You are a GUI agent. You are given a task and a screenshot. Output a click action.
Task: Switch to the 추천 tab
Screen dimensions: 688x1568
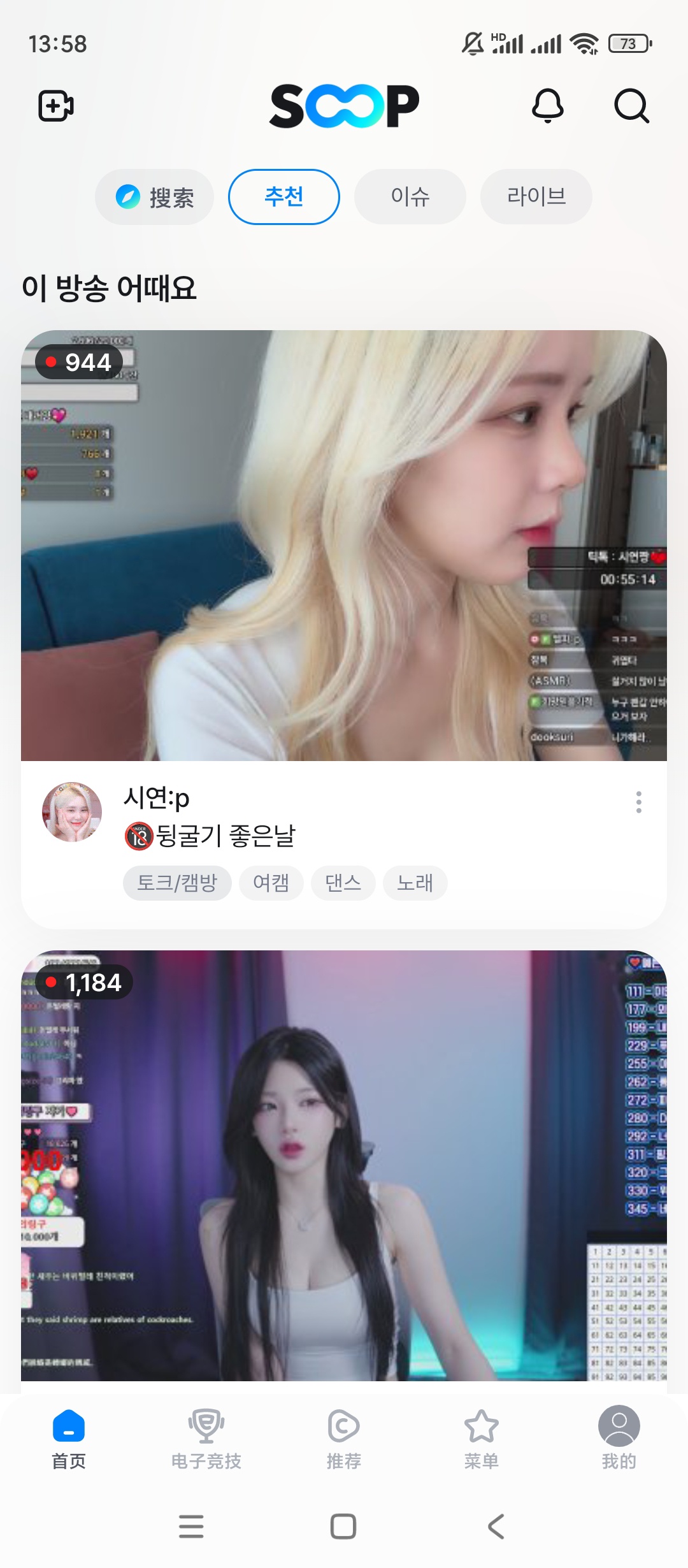[x=284, y=197]
